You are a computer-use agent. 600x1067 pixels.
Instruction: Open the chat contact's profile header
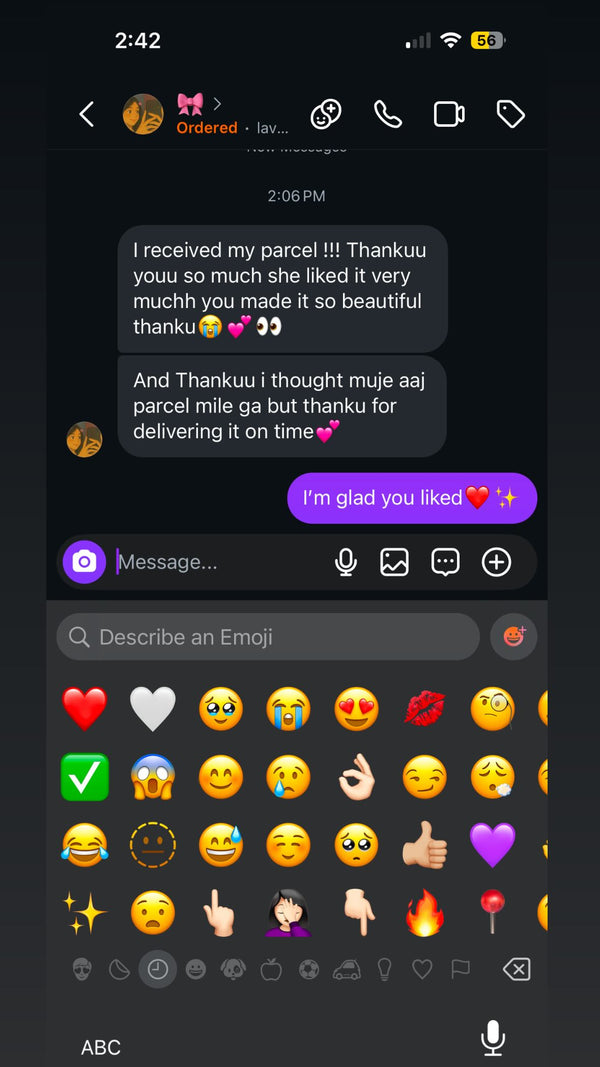click(x=205, y=115)
